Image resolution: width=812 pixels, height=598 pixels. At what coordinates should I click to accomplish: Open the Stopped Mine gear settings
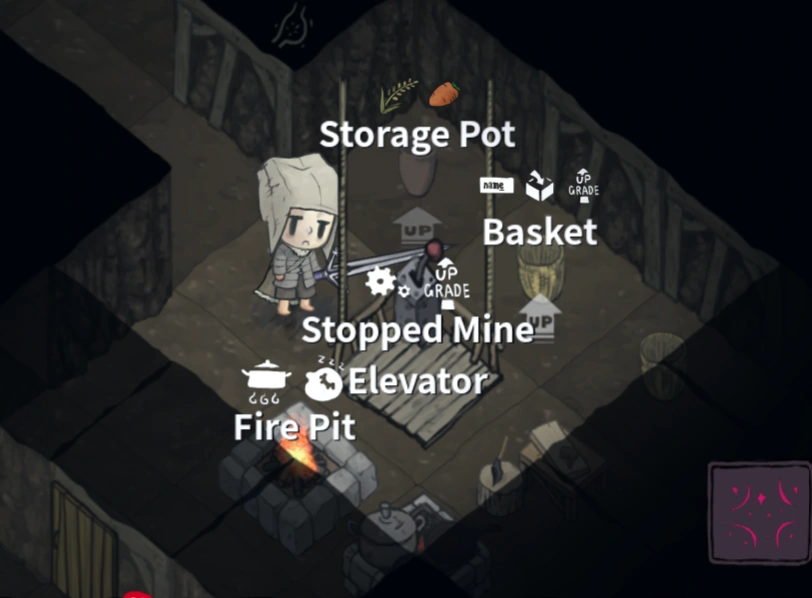[385, 282]
